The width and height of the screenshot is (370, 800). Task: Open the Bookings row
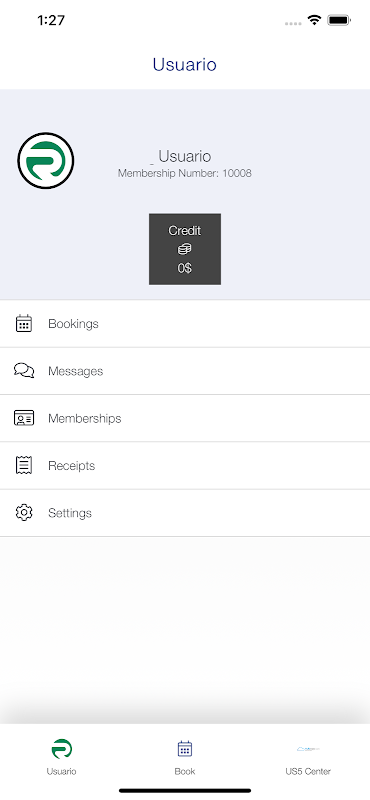click(x=185, y=324)
